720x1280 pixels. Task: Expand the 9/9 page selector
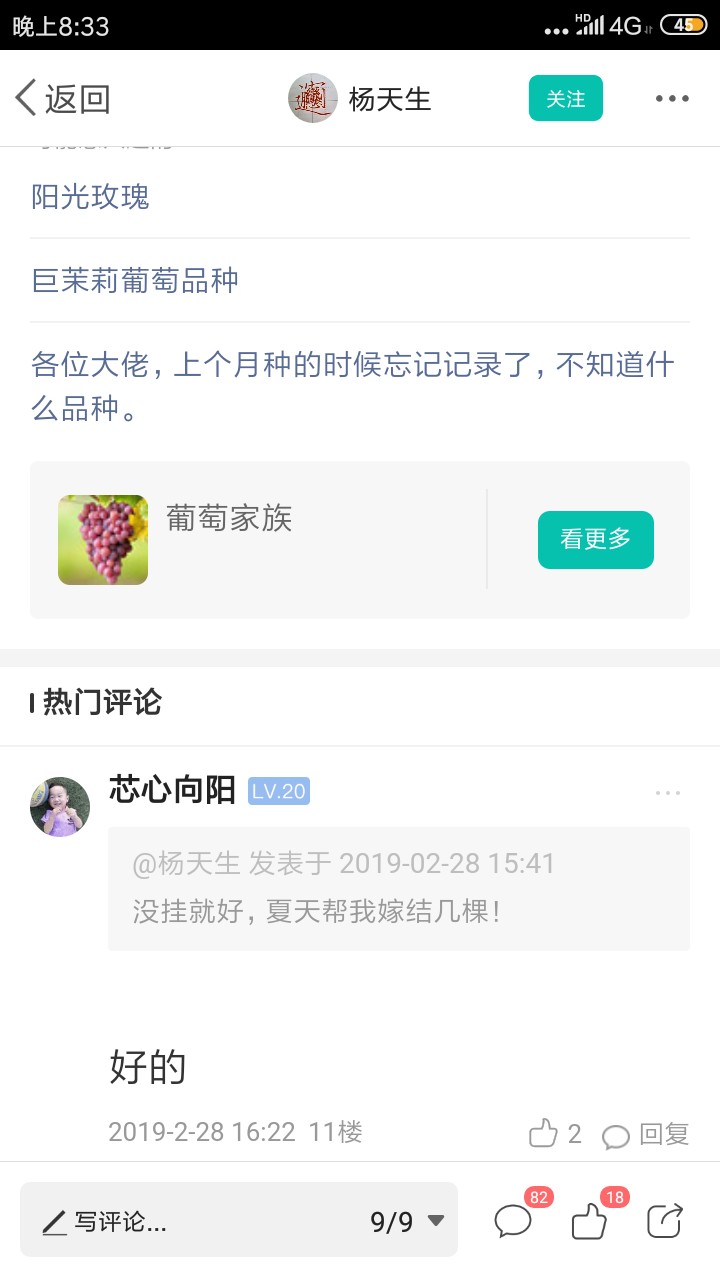(x=407, y=1221)
